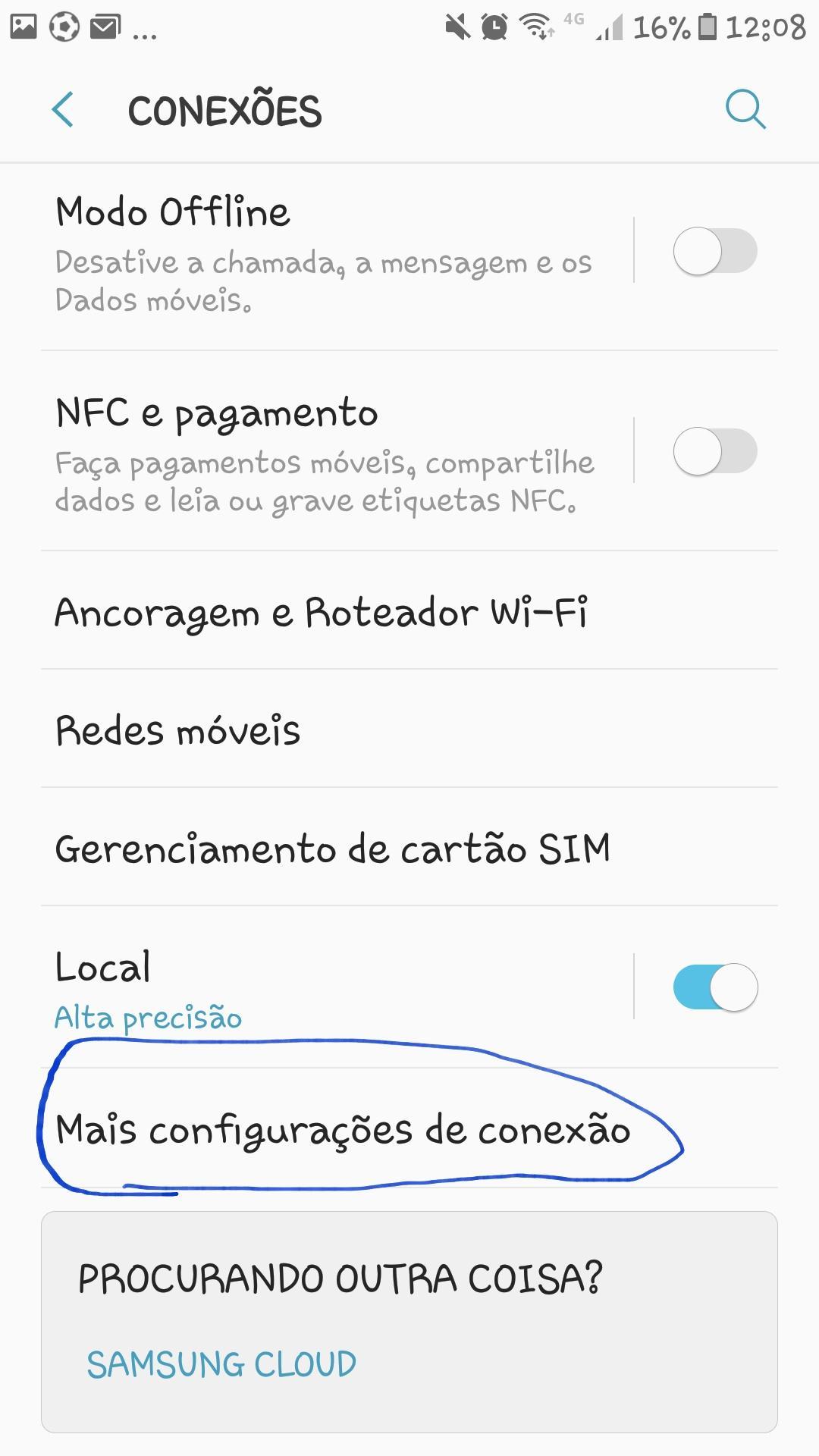
Task: Open the search magnifier icon
Action: 745,110
